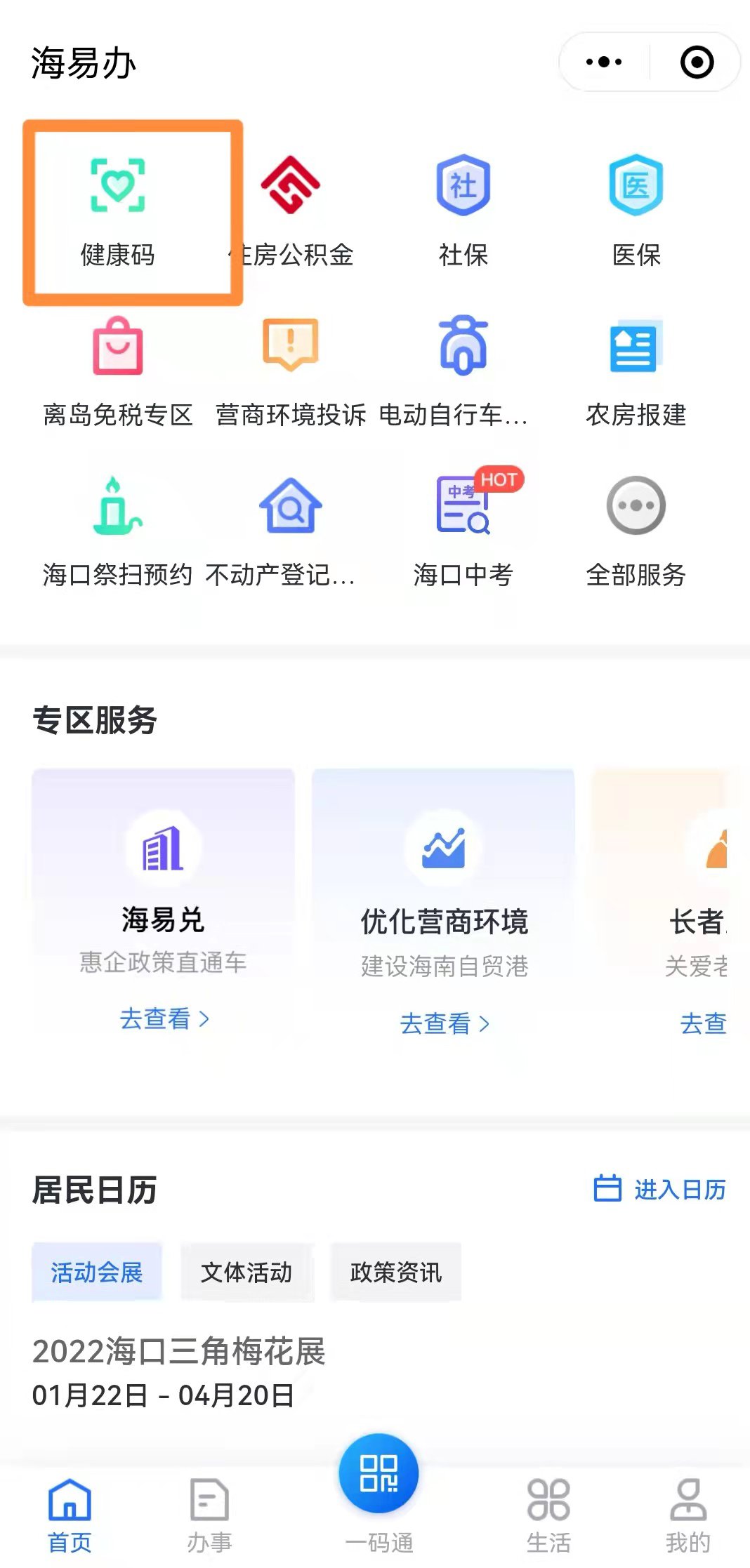Tap 去查看 under the 海易兑 card
The height and width of the screenshot is (1568, 750).
coord(164,1018)
